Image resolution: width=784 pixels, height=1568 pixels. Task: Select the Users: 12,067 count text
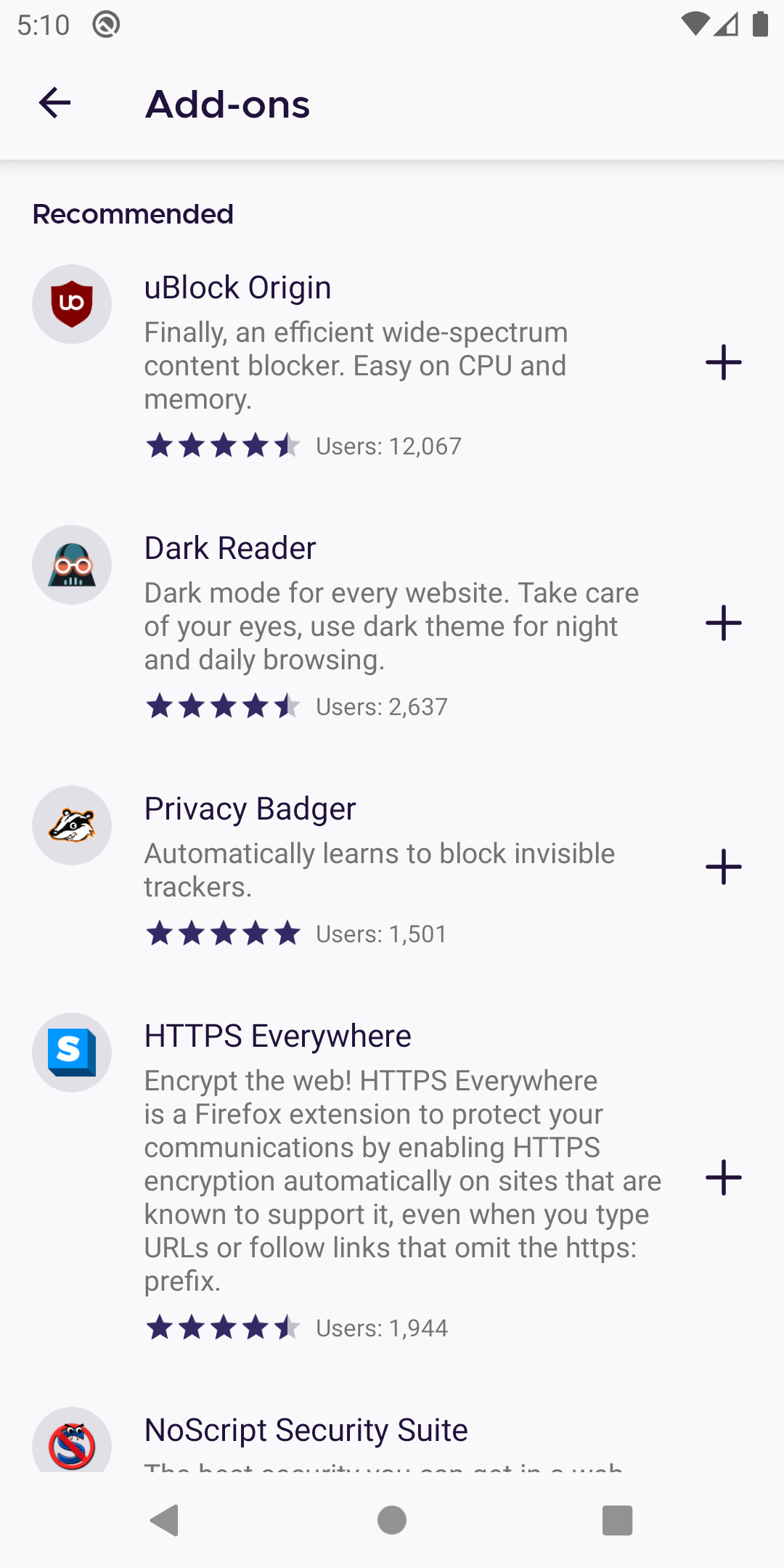click(x=387, y=446)
